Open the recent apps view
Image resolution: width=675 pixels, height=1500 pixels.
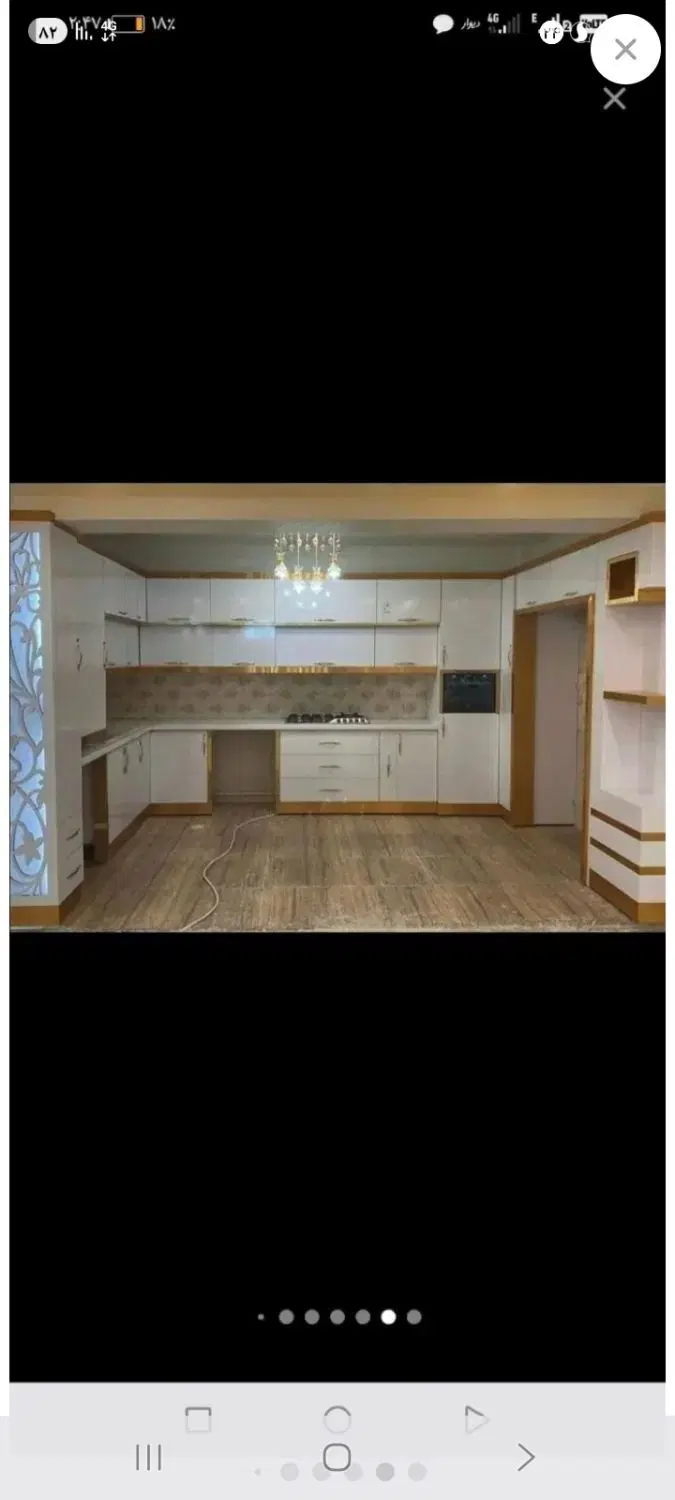point(149,1457)
